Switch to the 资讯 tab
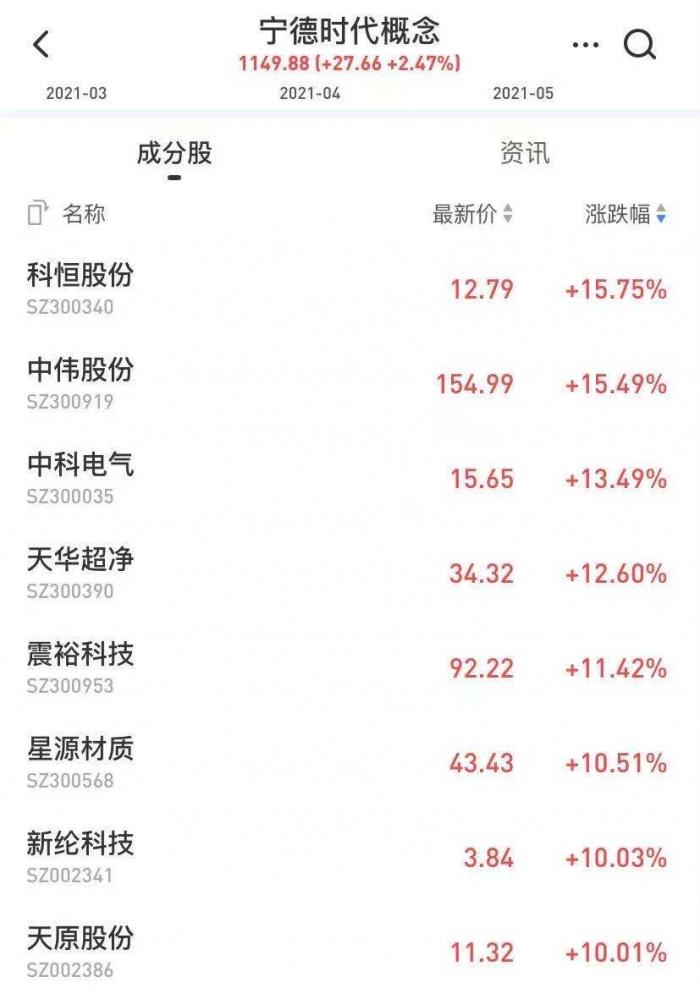This screenshot has width=700, height=988. click(x=524, y=153)
